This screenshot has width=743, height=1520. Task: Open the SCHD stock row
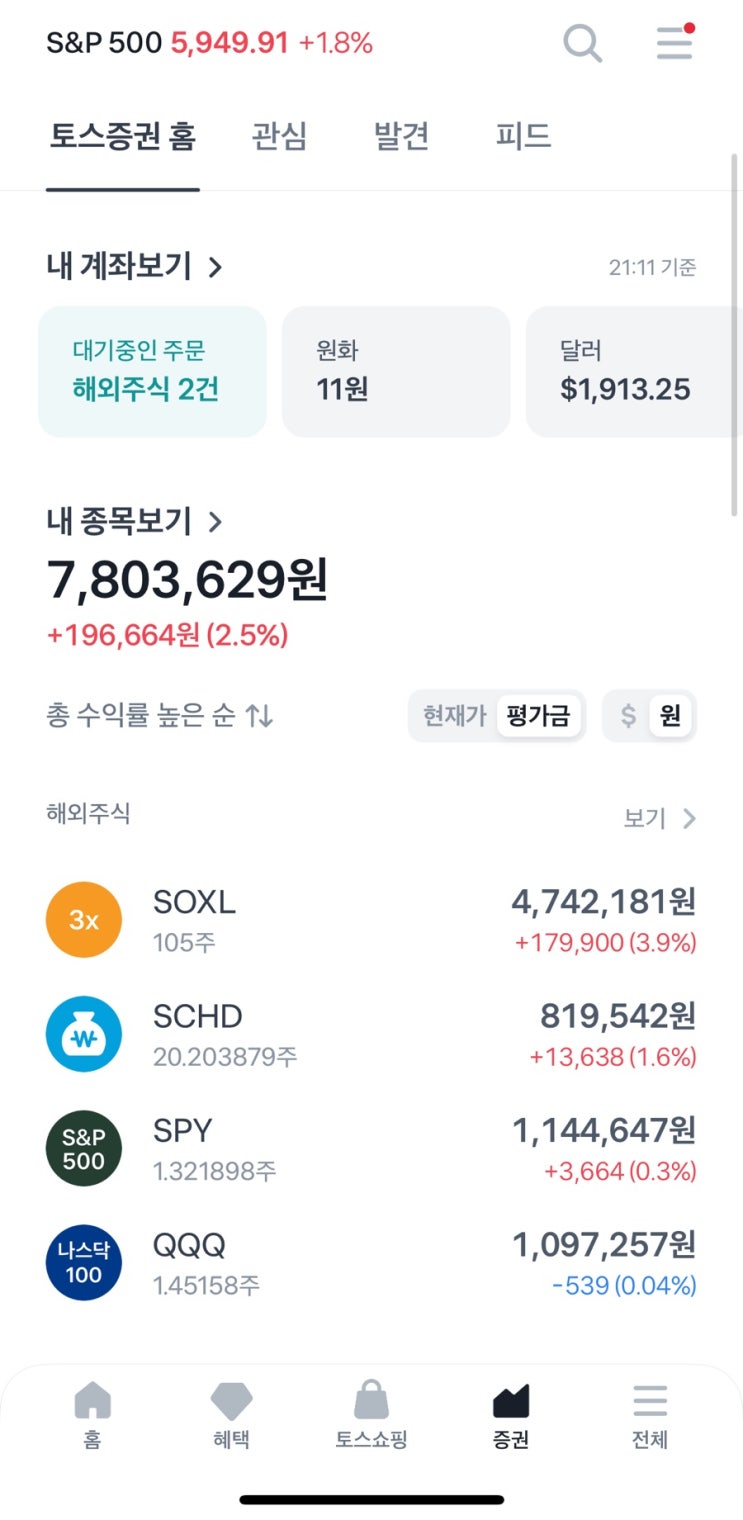[x=371, y=1035]
